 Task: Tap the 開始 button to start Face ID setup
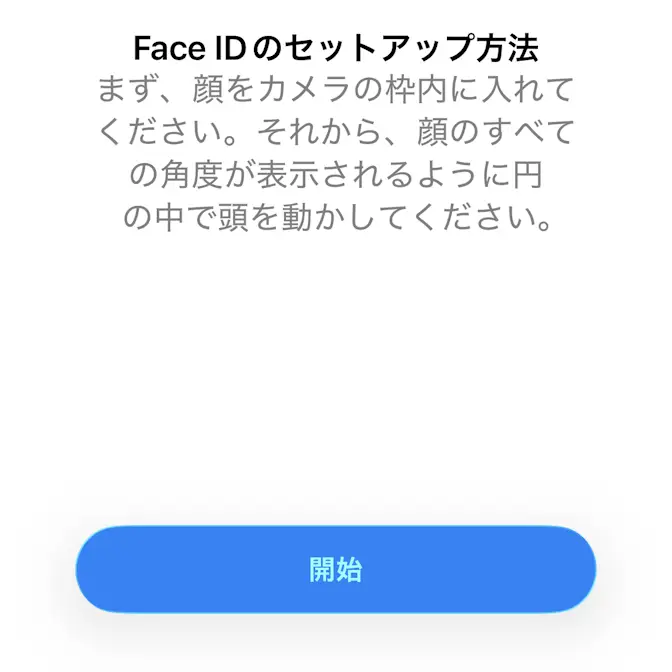tap(336, 569)
